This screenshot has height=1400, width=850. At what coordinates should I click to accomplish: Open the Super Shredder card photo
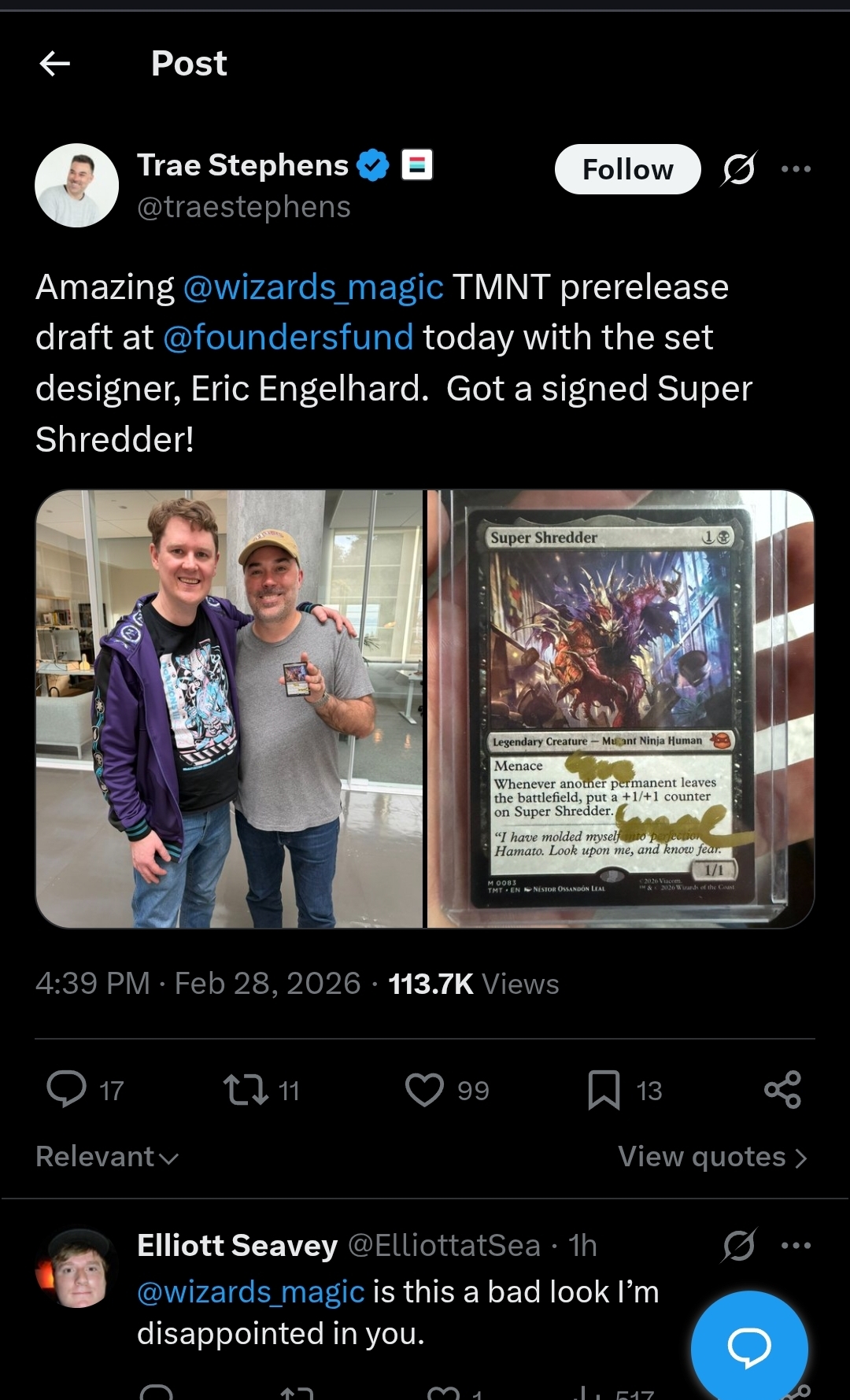[620, 708]
